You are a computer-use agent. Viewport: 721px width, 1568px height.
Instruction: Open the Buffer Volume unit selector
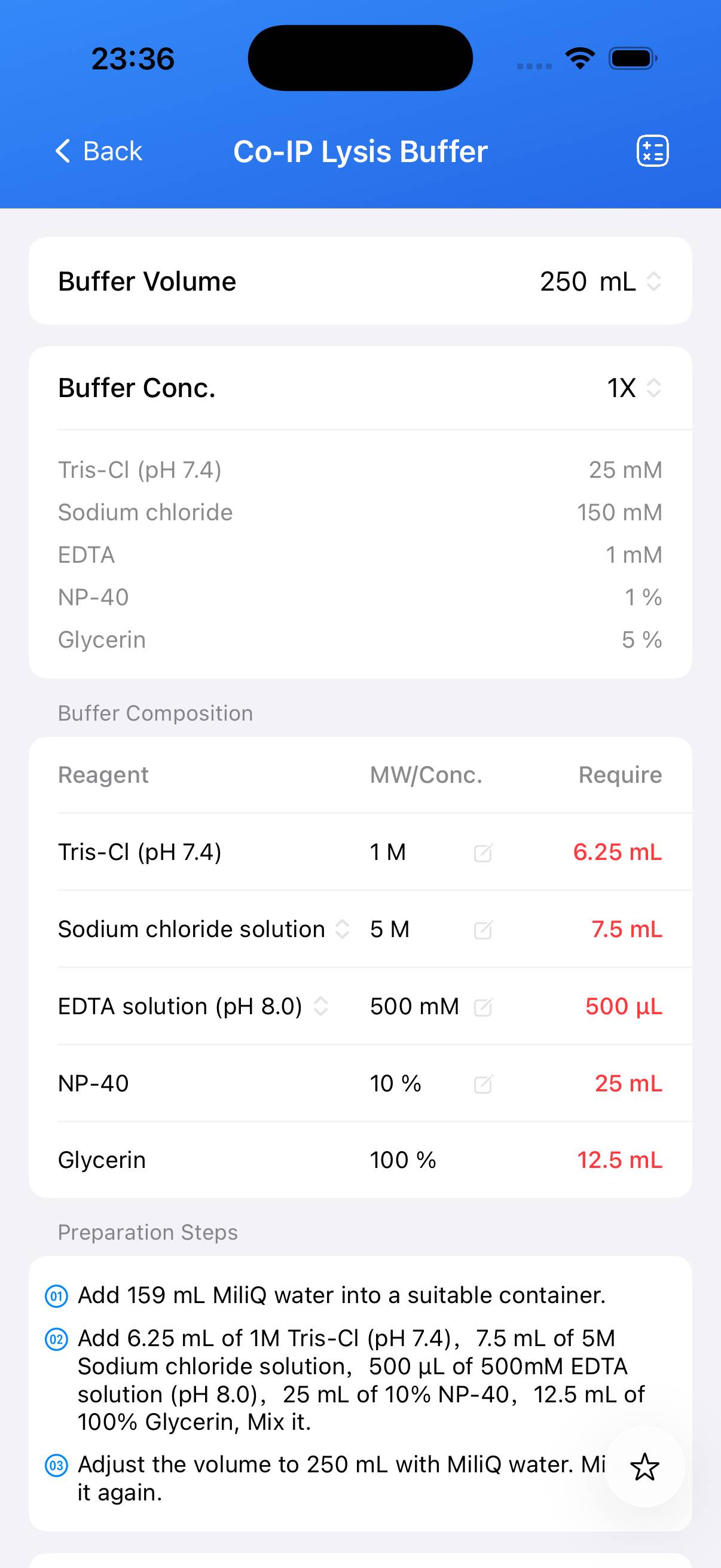[653, 281]
